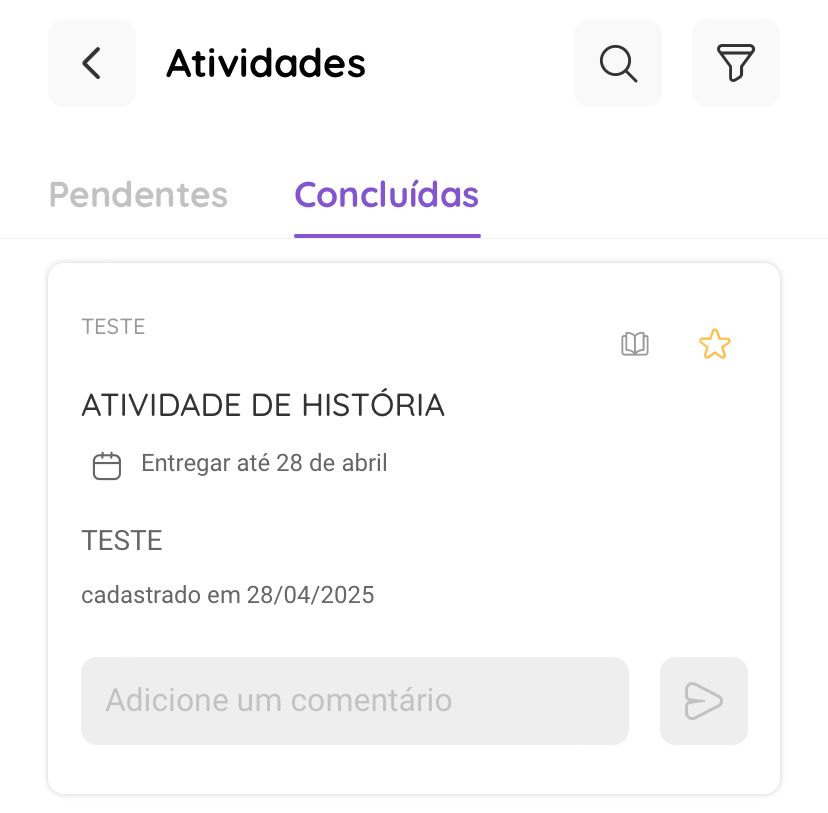Toggle the star on Atividade de História
Image resolution: width=828 pixels, height=813 pixels.
(x=714, y=345)
